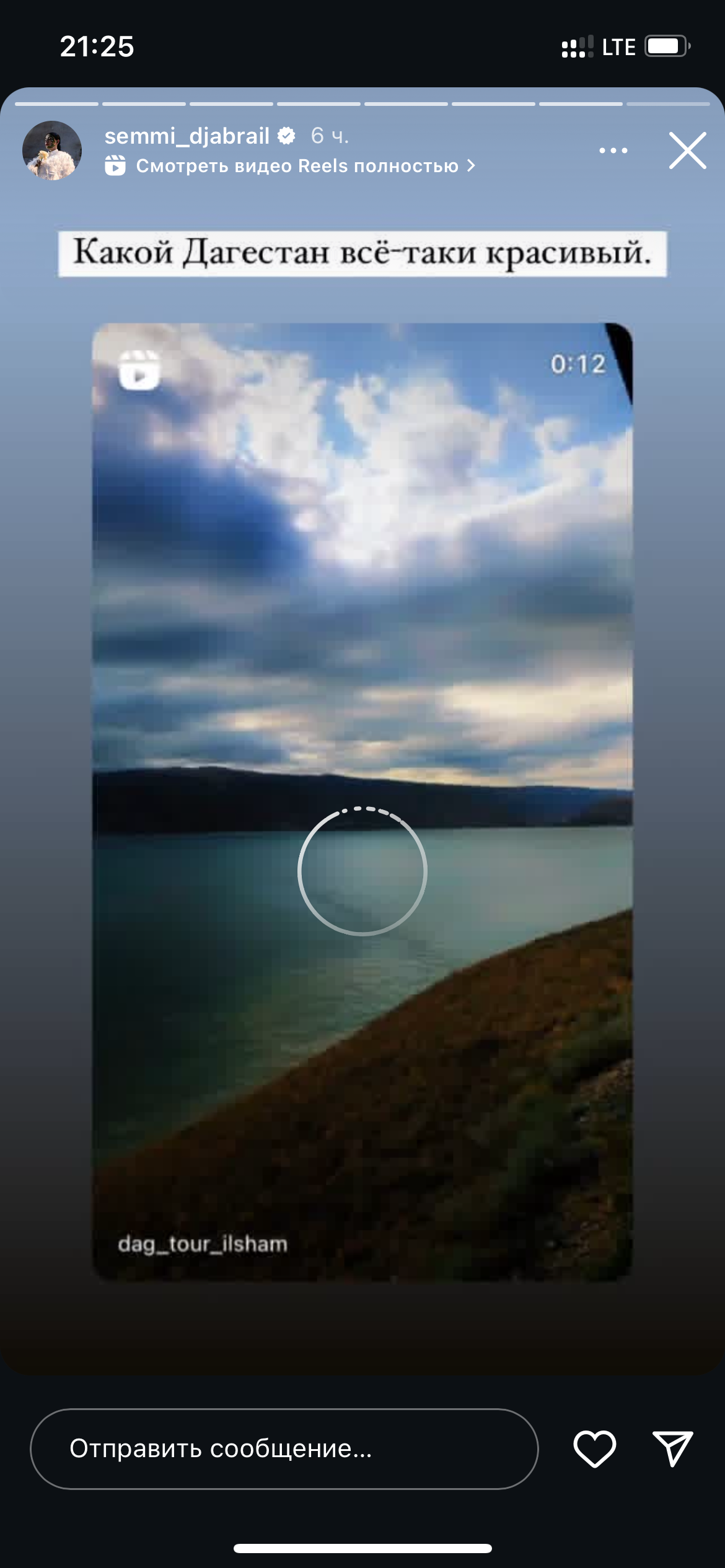
Task: Tap the semmi_djabrail username
Action: (x=187, y=136)
